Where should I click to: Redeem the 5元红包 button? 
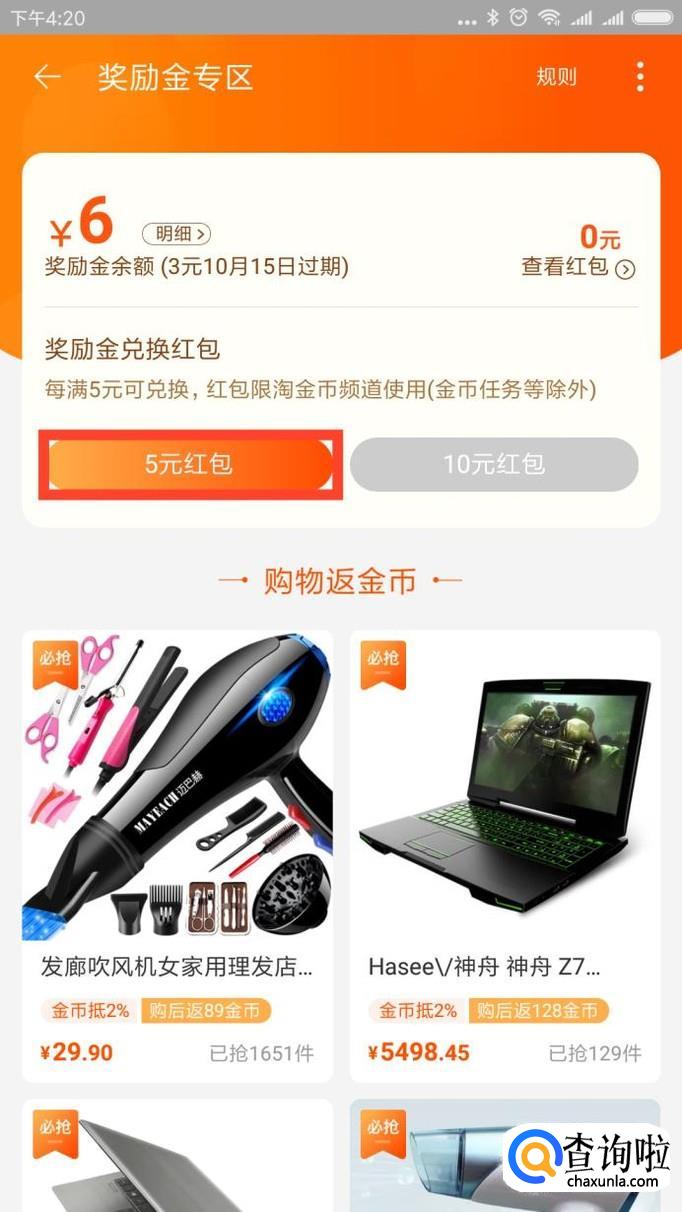pyautogui.click(x=190, y=464)
